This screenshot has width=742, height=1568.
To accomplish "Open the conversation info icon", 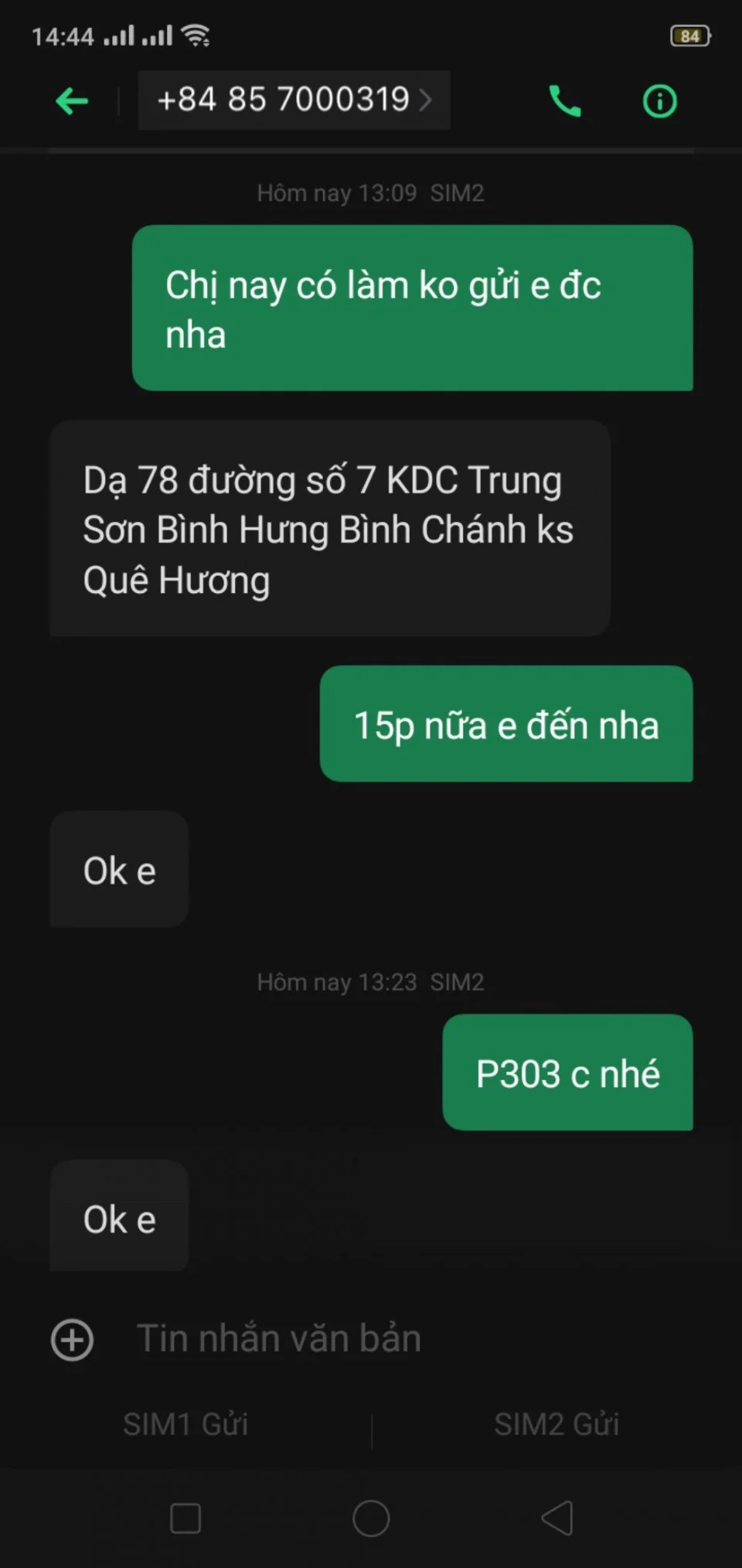I will [659, 101].
